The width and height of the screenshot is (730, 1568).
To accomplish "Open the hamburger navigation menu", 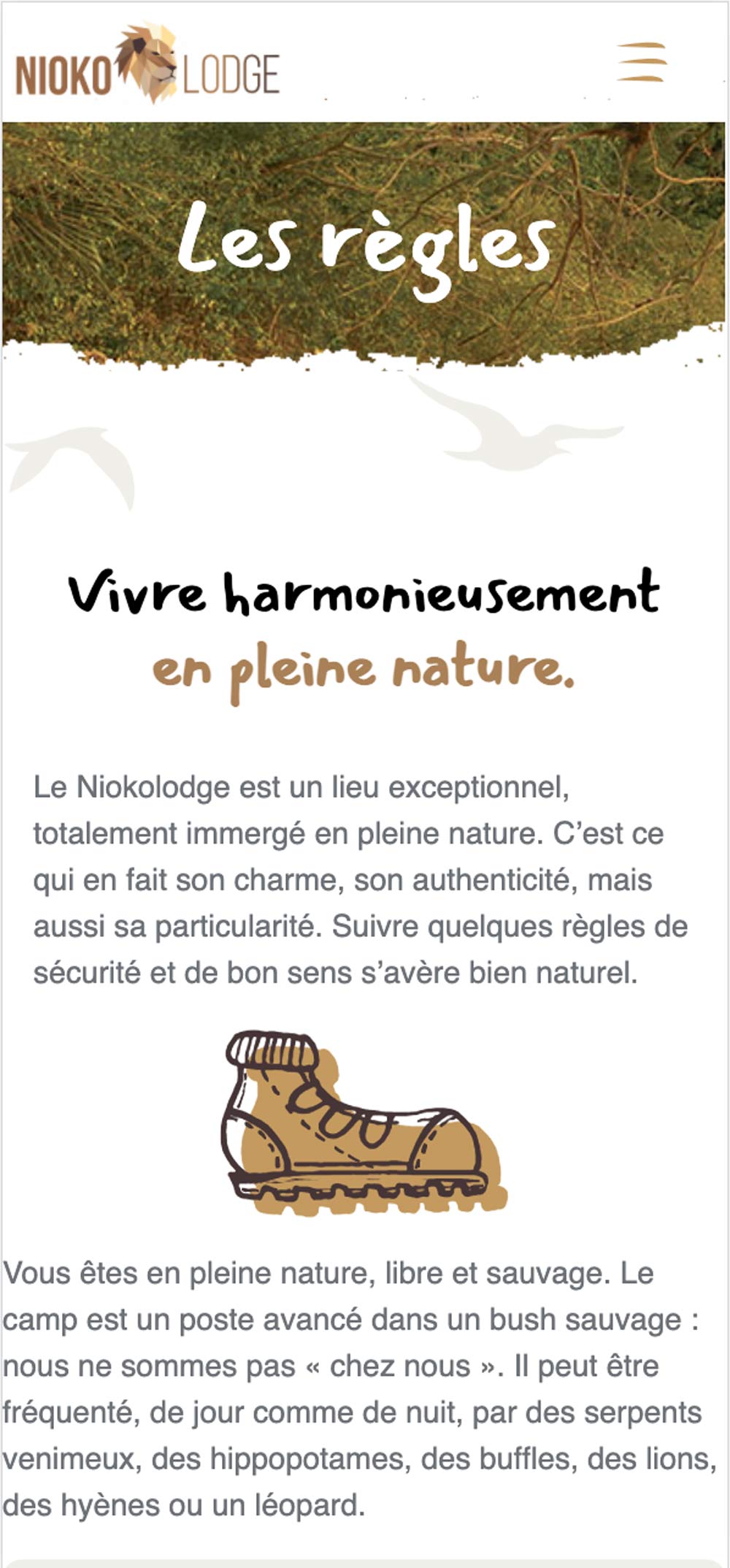I will (x=642, y=62).
